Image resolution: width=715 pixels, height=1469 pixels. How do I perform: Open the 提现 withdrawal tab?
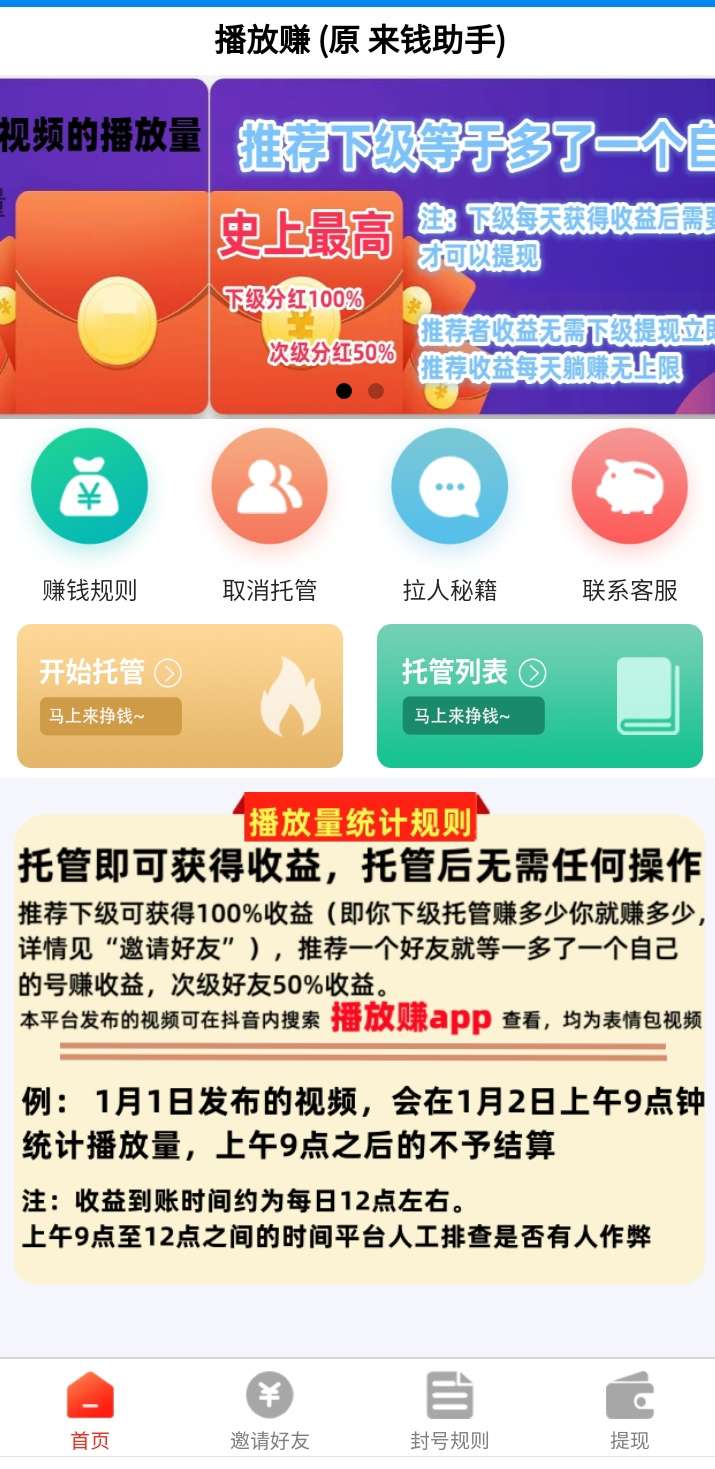[x=629, y=1411]
